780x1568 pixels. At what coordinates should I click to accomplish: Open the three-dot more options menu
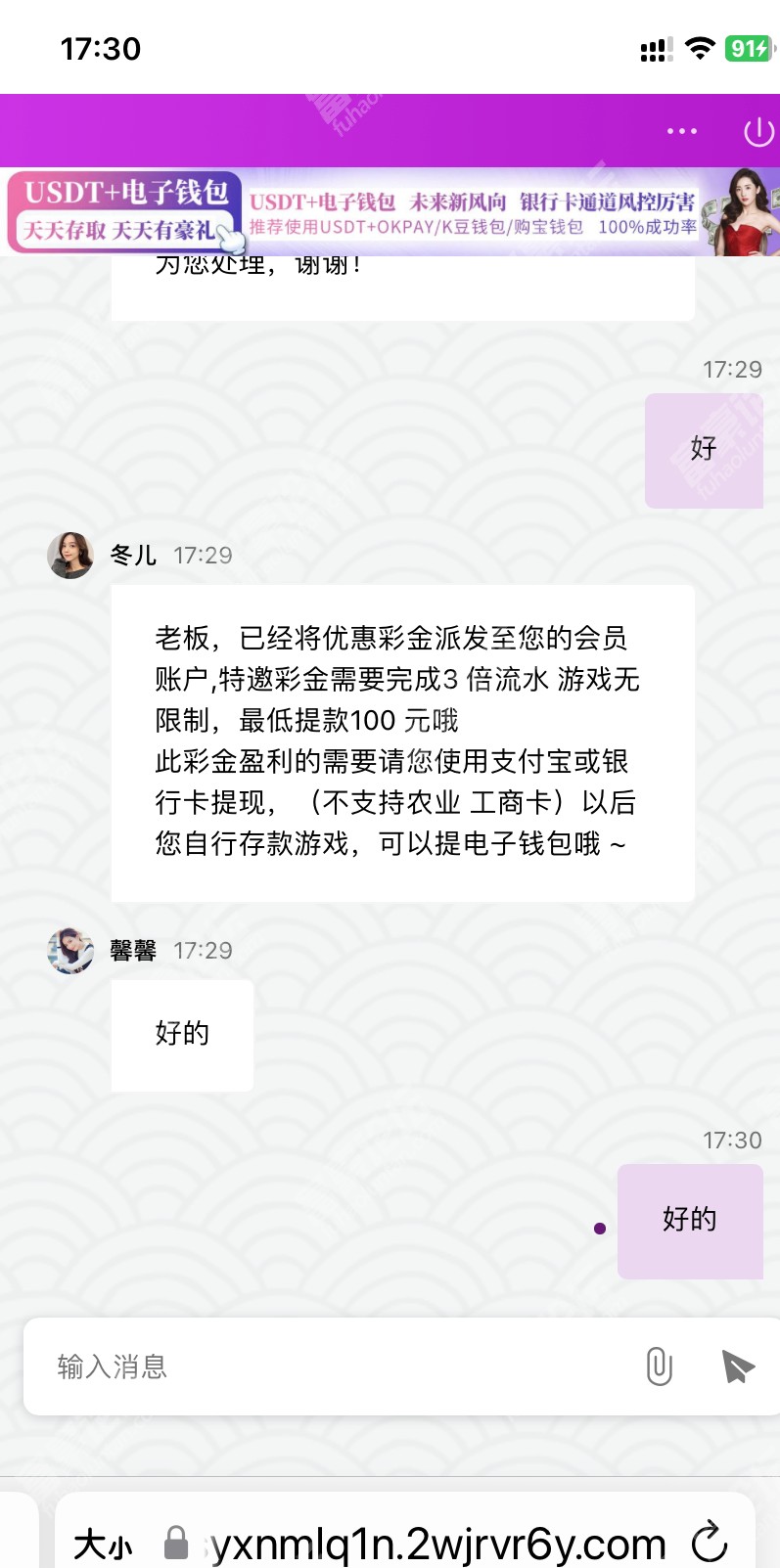[681, 131]
